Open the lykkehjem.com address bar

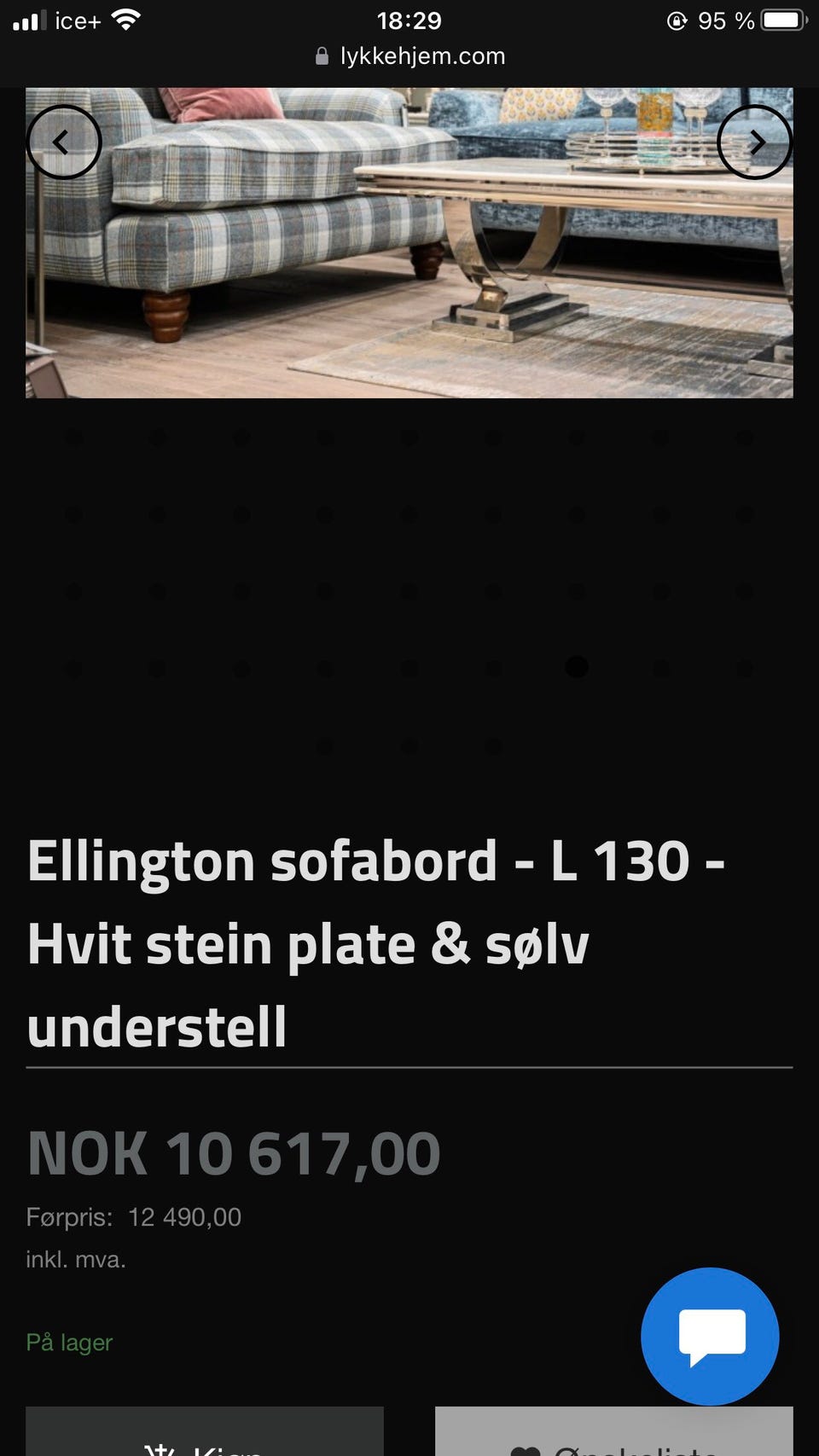(x=421, y=55)
